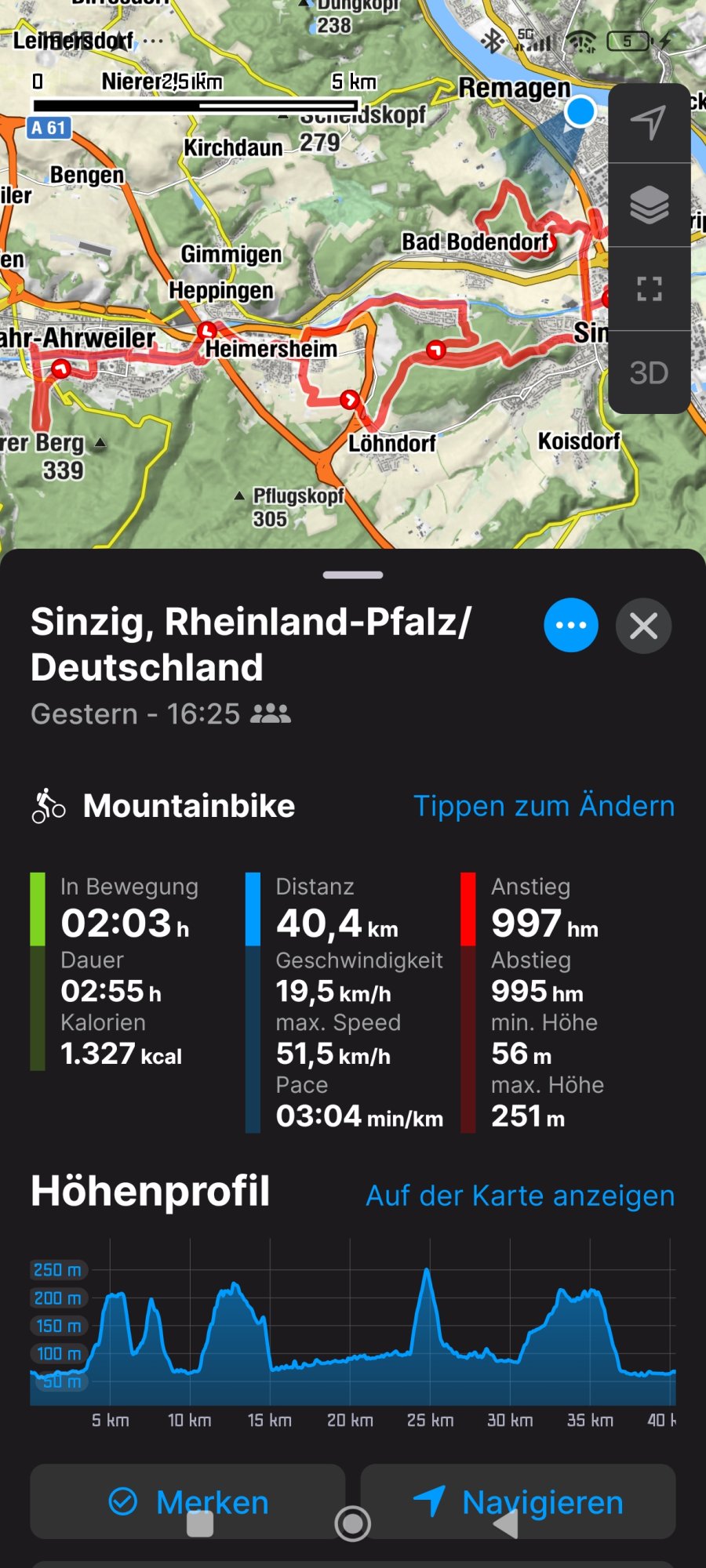Open the blue more options menu
This screenshot has width=706, height=1568.
(571, 626)
